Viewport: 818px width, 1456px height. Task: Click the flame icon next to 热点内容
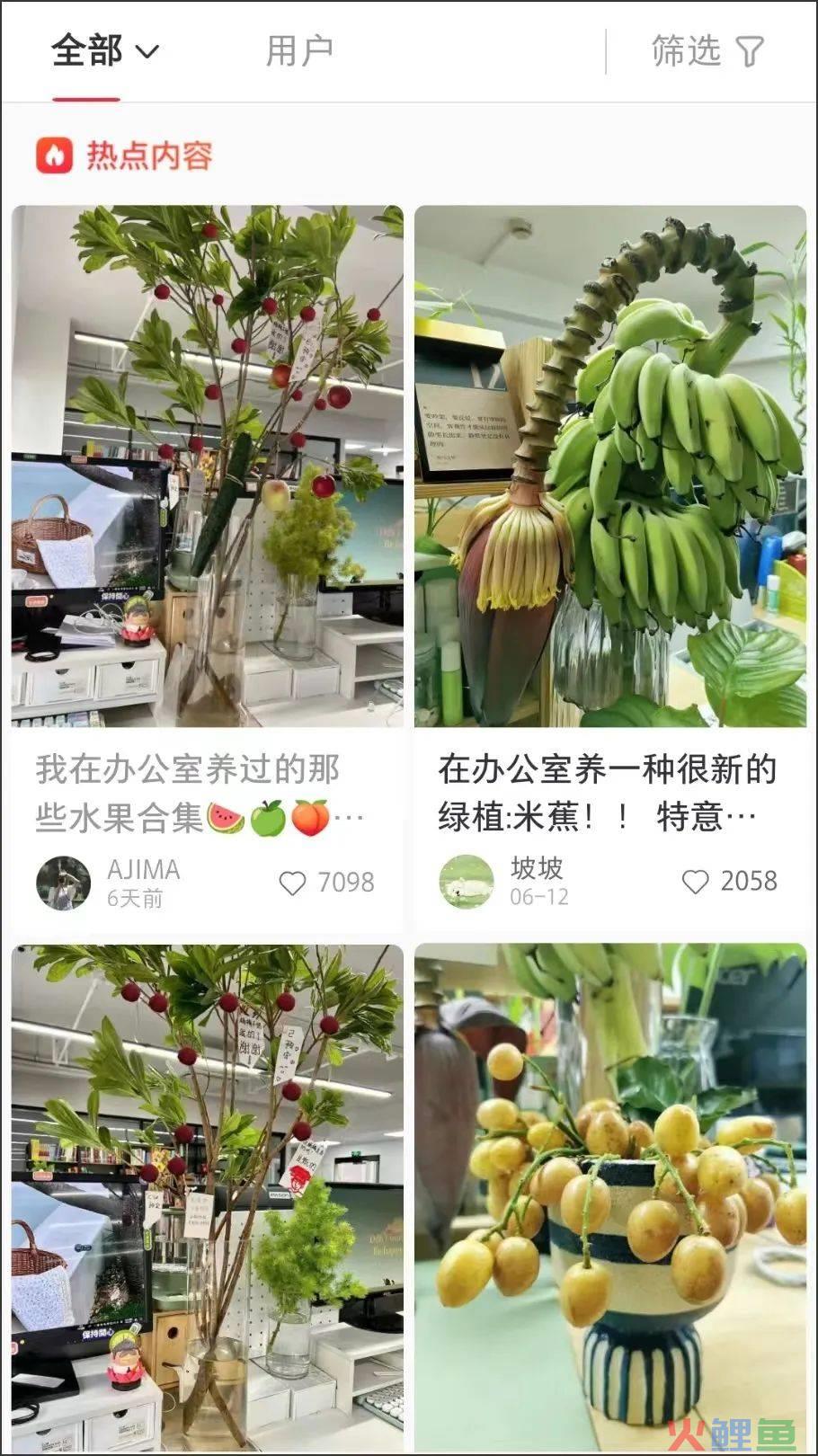point(56,155)
